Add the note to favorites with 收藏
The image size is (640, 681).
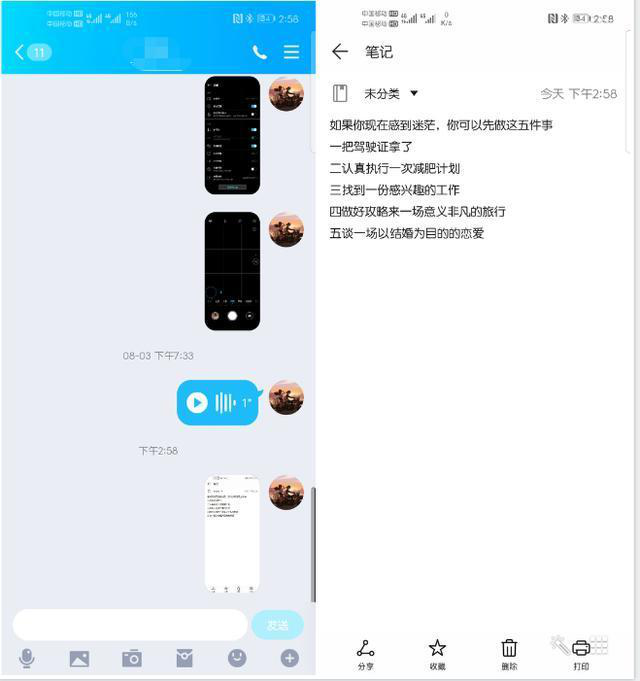[437, 653]
